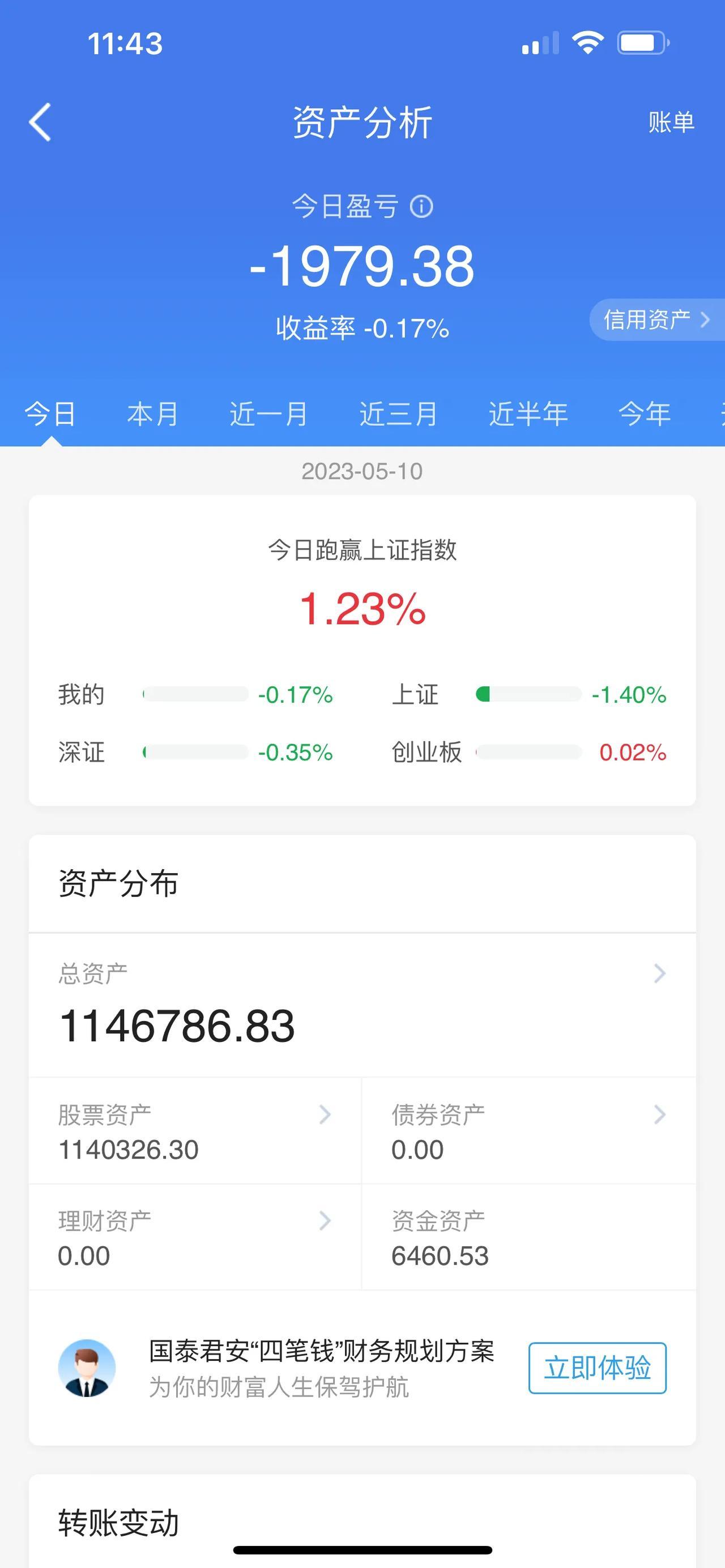Screen dimensions: 725x1568
Task: Tap the 立即体验 button
Action: (597, 1368)
